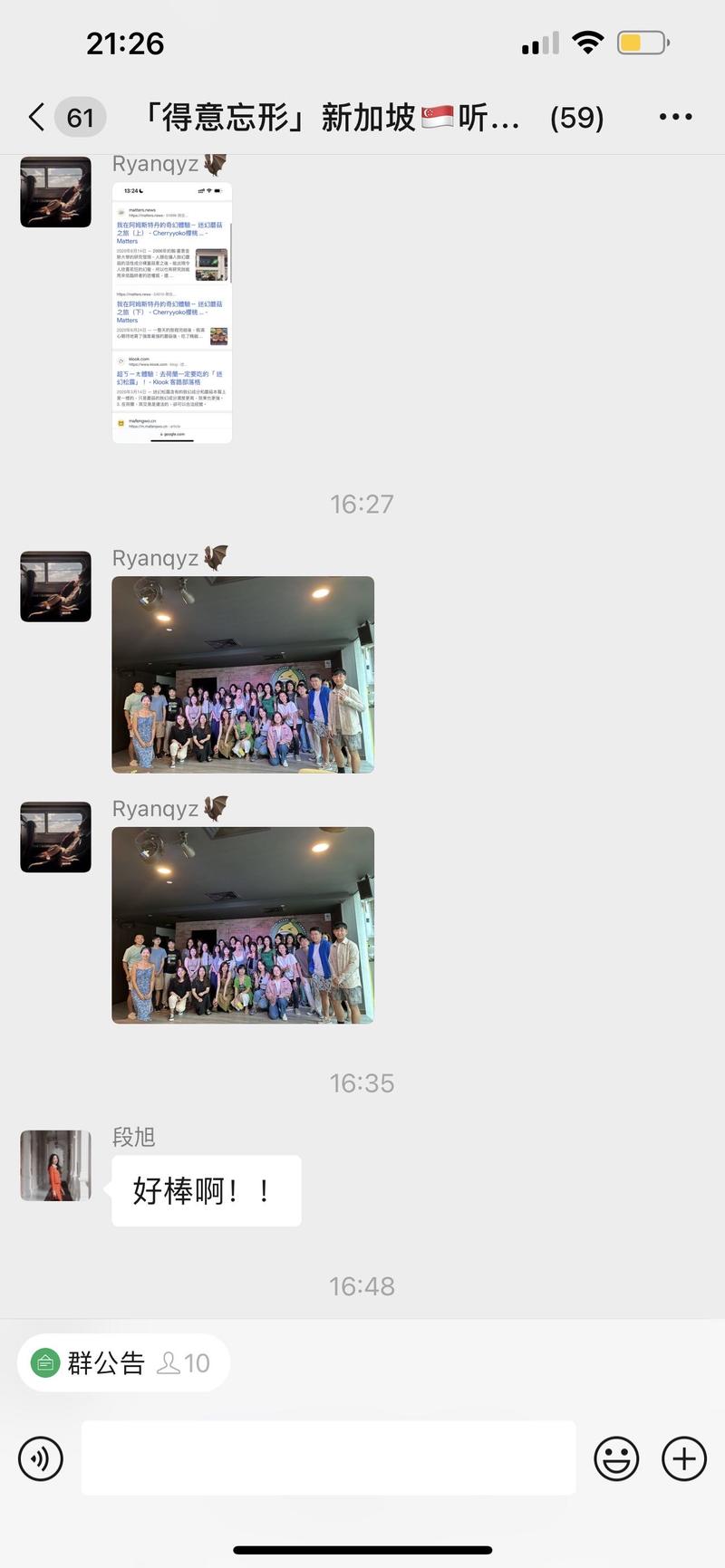725x1568 pixels.
Task: Open the voice input icon next to the text field
Action: 40,1459
